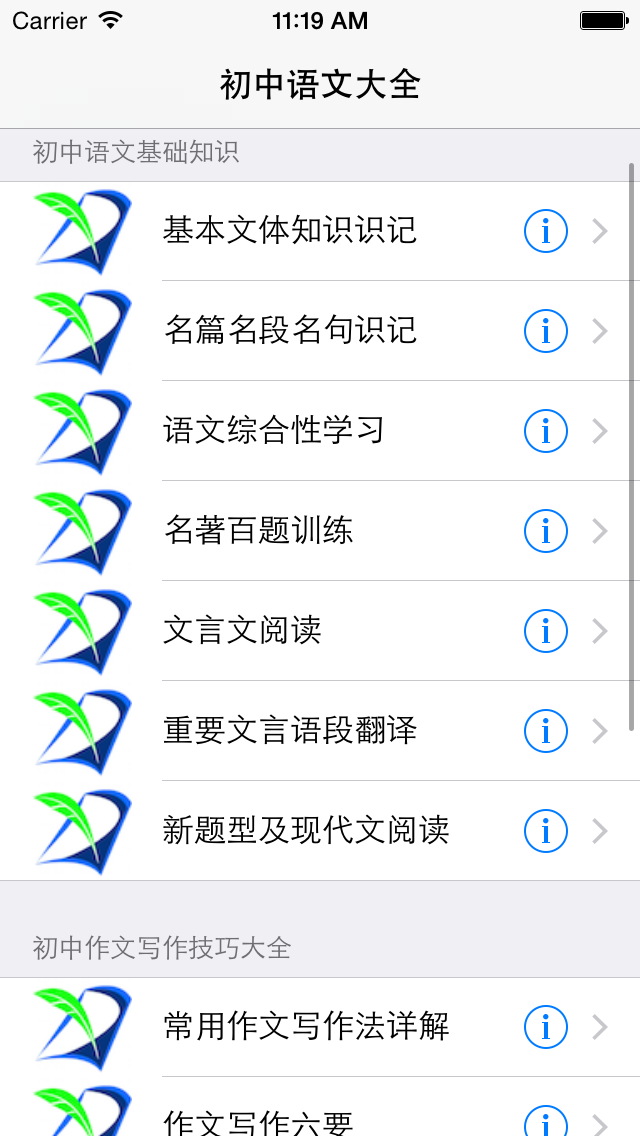Screen dimensions: 640x1136
Task: Show info for 常用作文写作法详解
Action: [x=546, y=1027]
